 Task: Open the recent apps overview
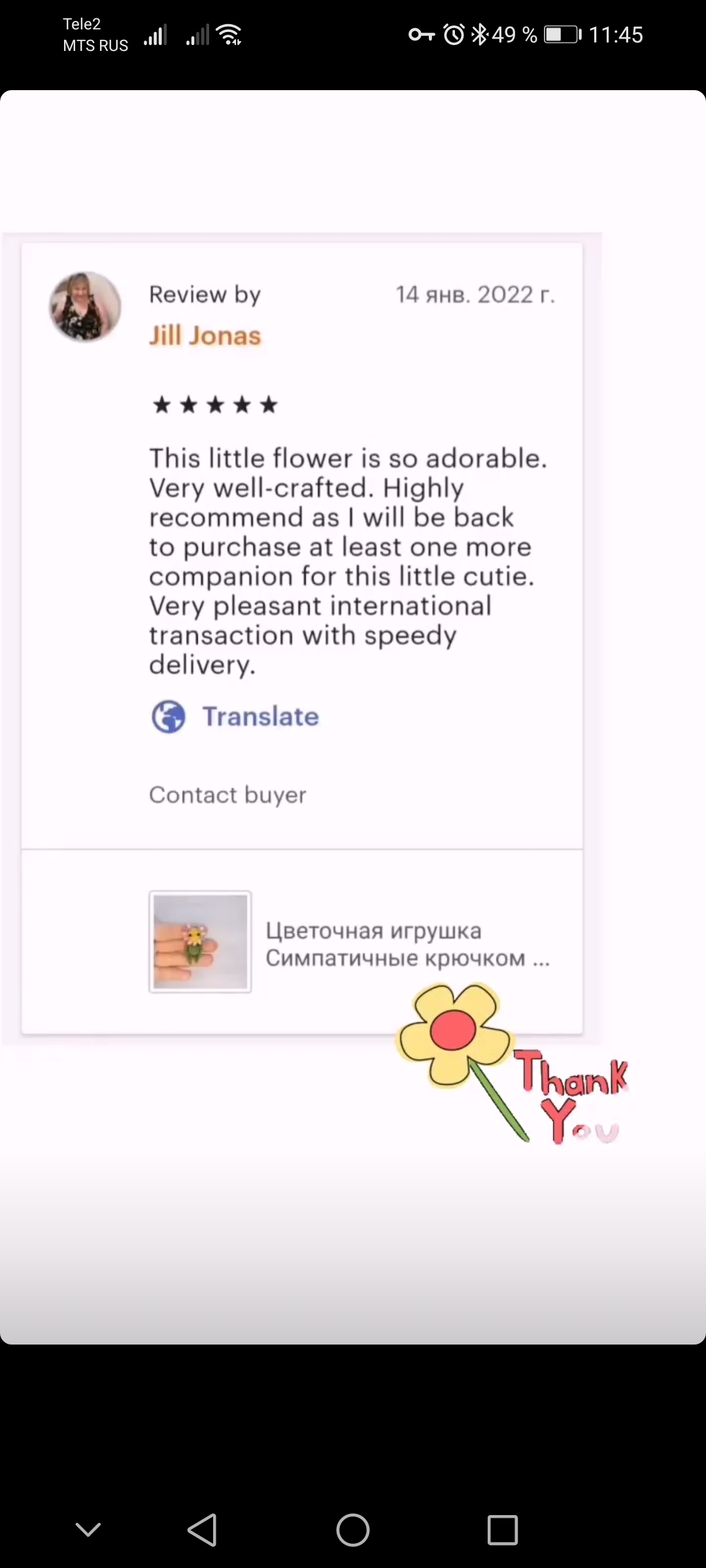[x=503, y=1529]
